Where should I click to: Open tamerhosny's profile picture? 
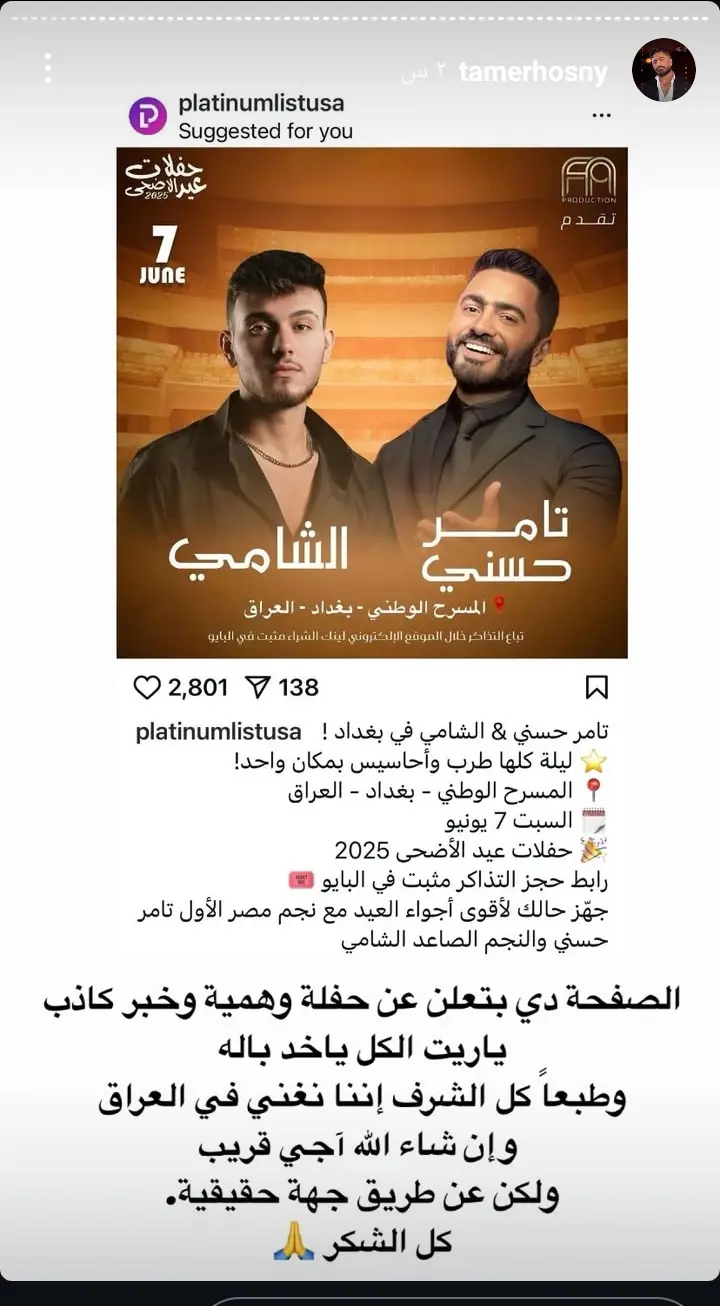[664, 71]
